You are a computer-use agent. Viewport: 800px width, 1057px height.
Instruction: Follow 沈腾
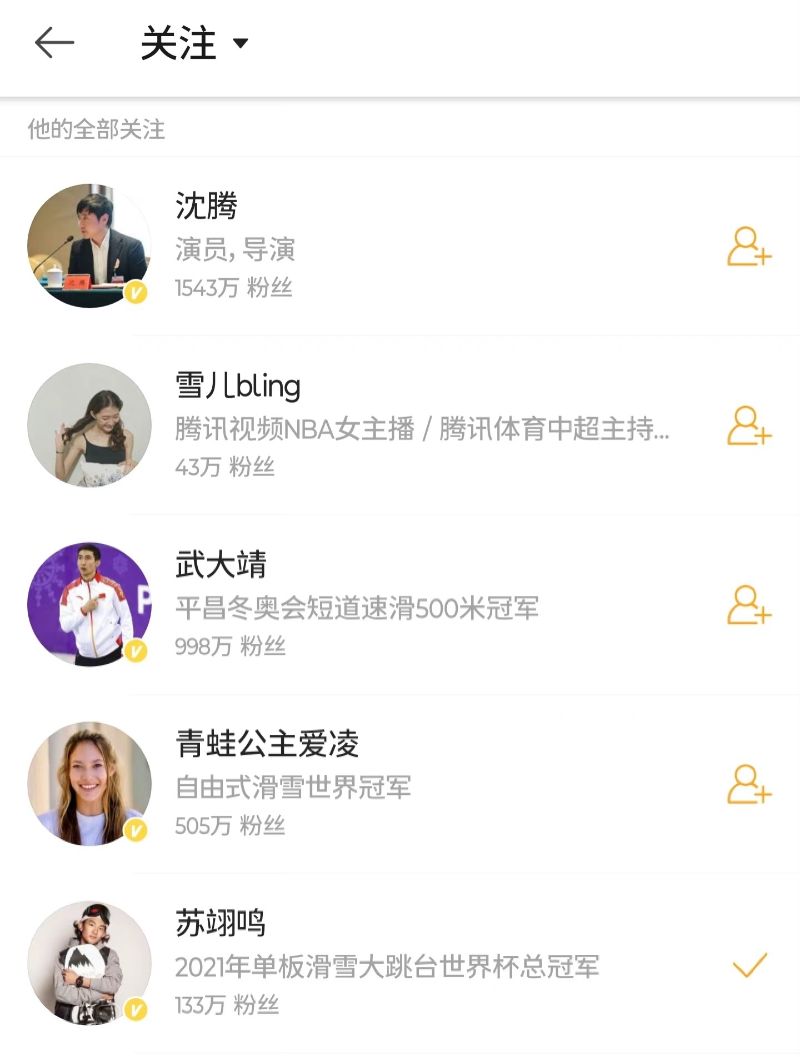[x=748, y=246]
